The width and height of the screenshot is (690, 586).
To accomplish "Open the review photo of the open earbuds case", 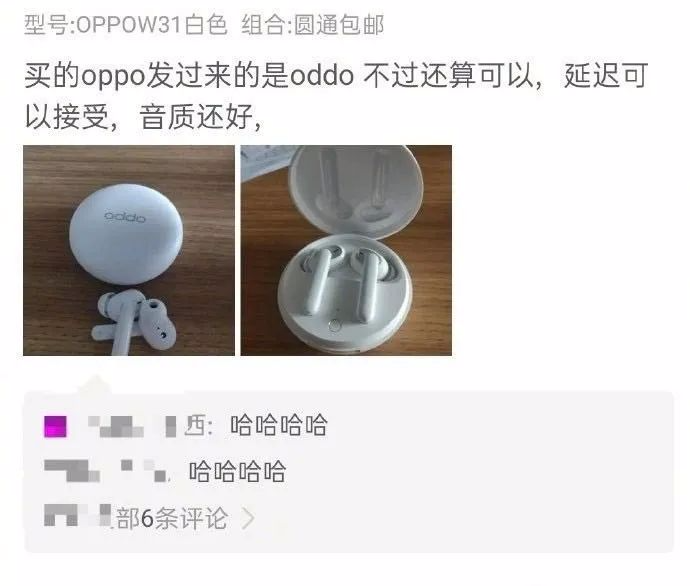I will pyautogui.click(x=345, y=250).
